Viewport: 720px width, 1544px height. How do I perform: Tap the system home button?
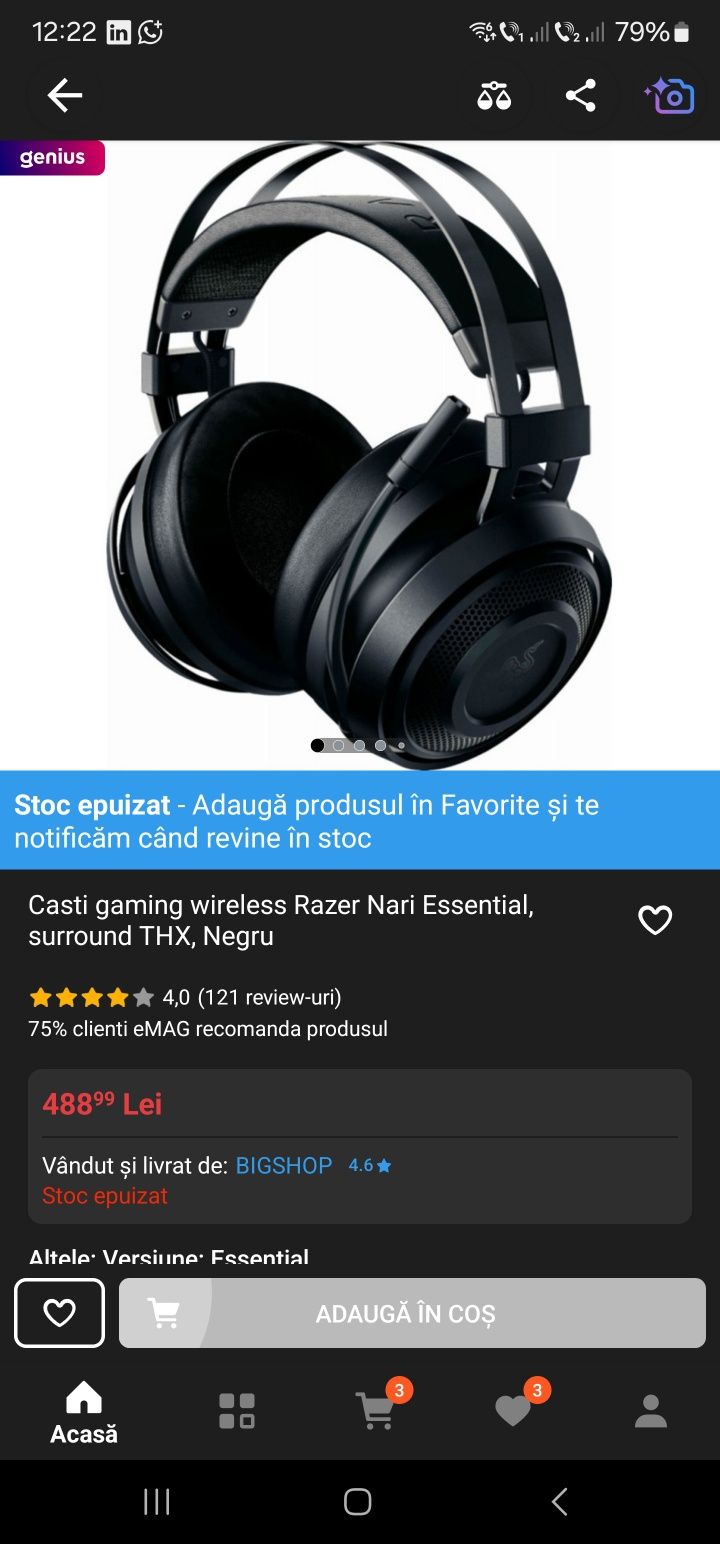[358, 1501]
